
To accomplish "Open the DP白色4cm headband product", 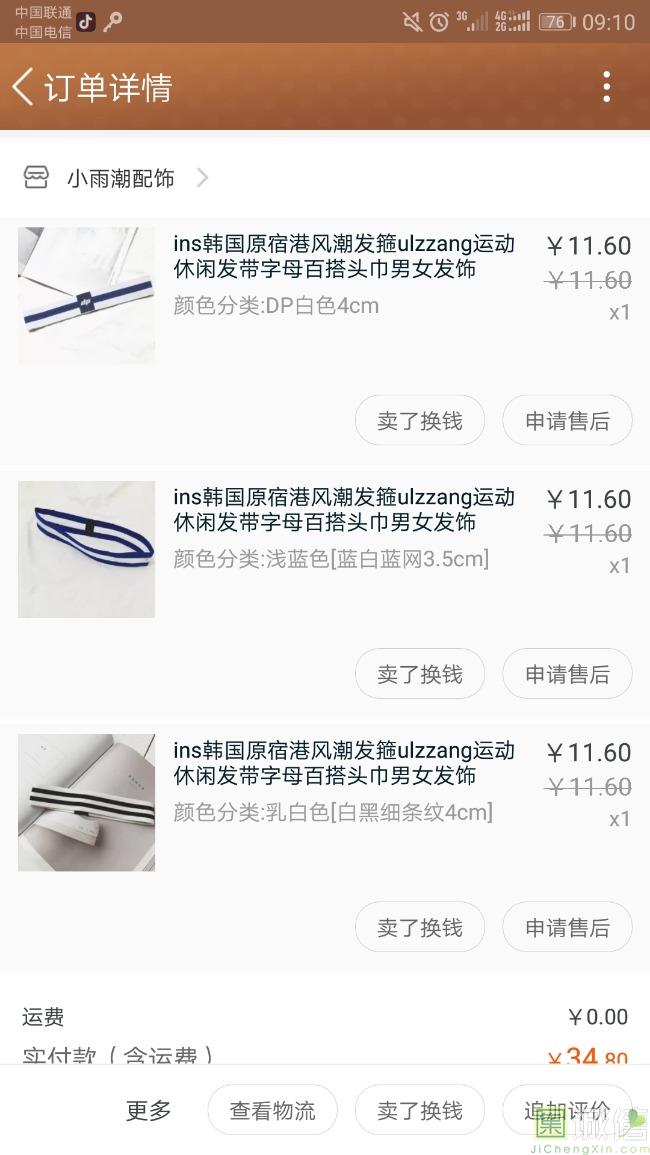I will coord(343,257).
